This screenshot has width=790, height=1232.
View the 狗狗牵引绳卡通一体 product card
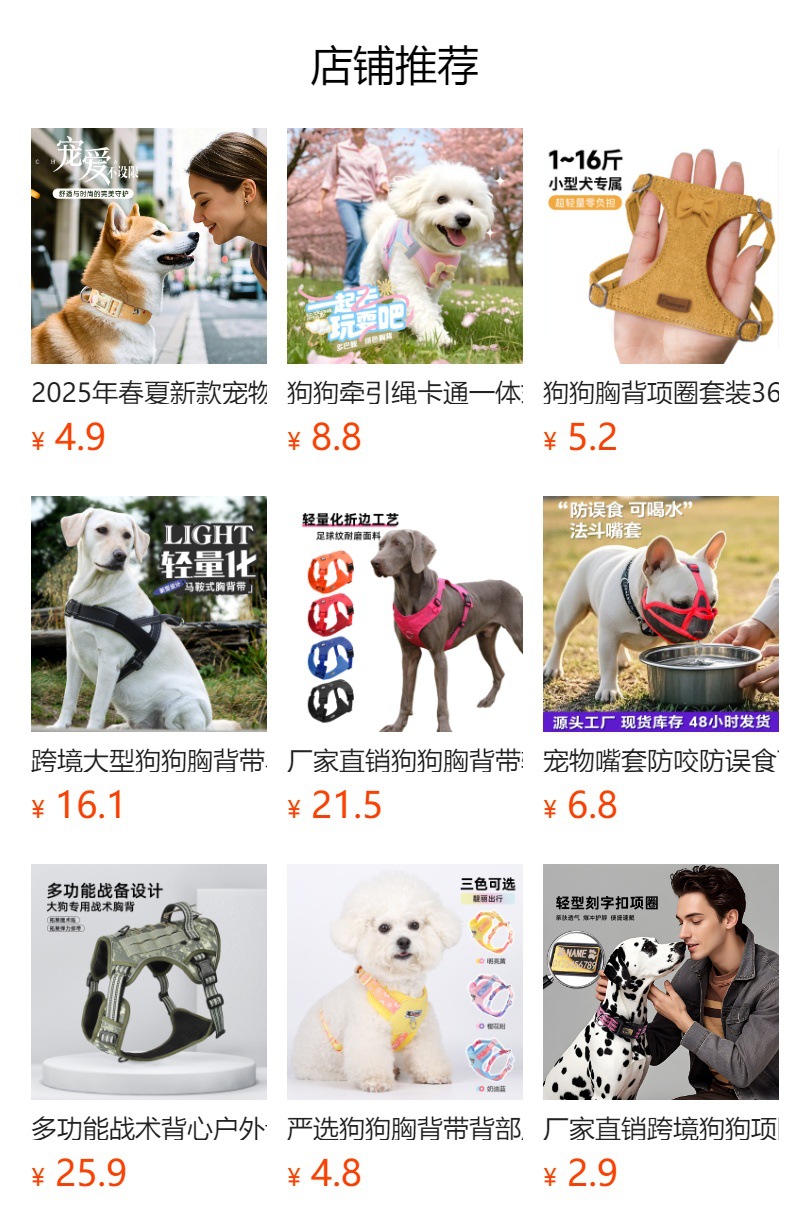pos(405,292)
